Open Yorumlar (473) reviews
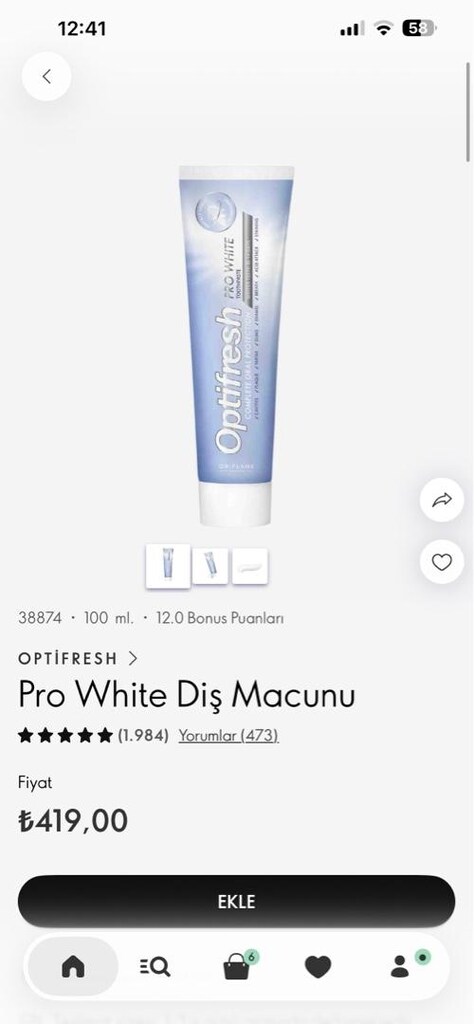The height and width of the screenshot is (1024, 474). coord(229,735)
